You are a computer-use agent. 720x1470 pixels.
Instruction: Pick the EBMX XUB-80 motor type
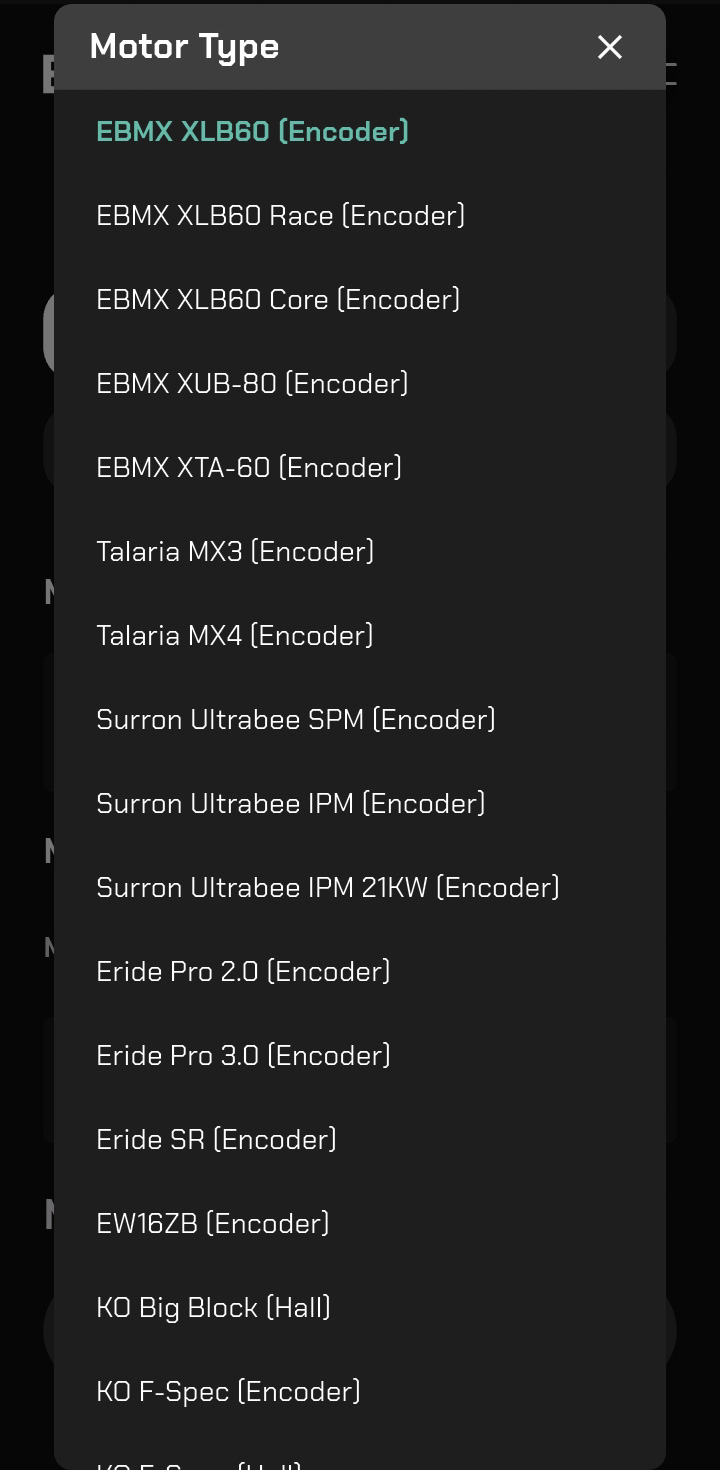coord(252,383)
